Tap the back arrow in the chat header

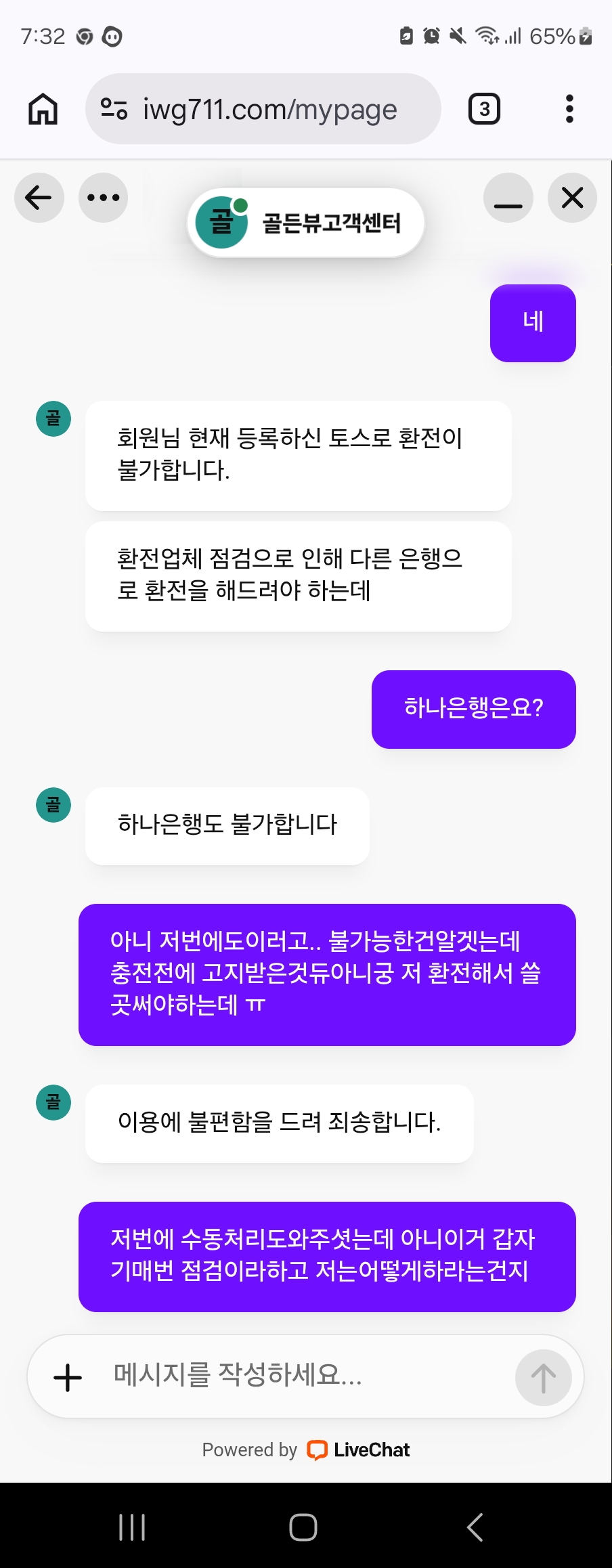click(39, 197)
